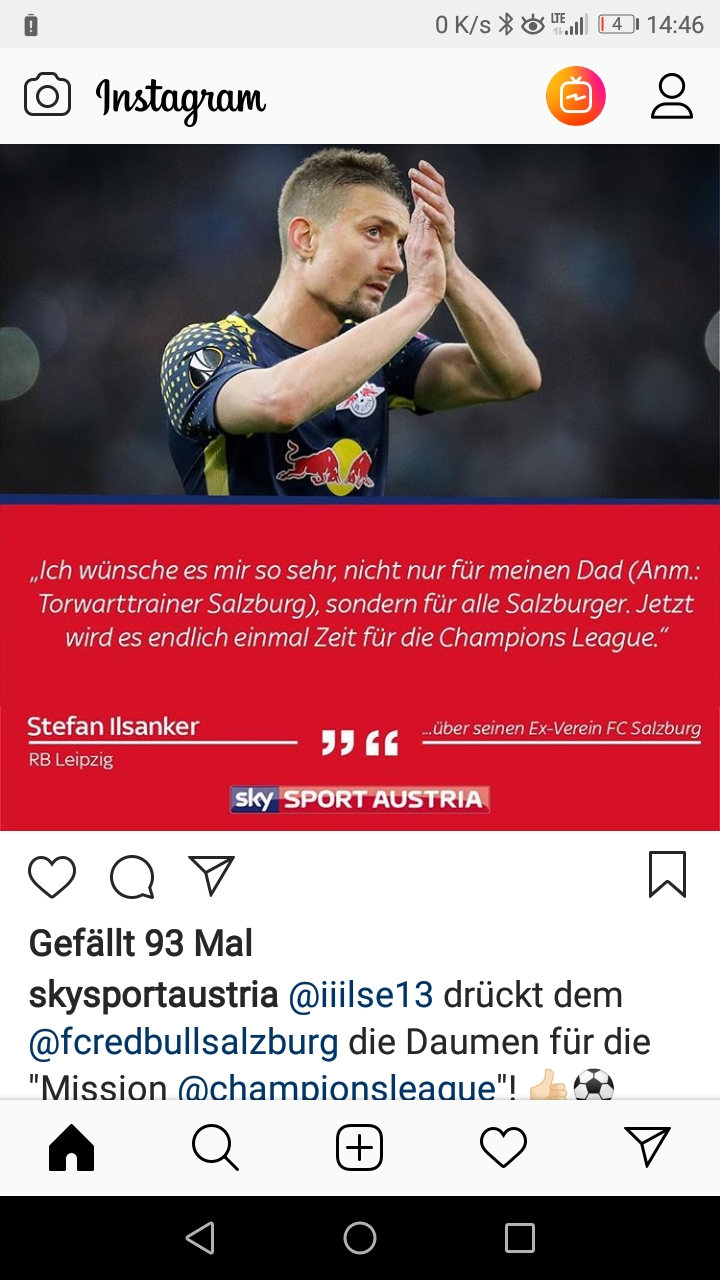
Task: Share the post via paper plane under photo
Action: [x=212, y=875]
